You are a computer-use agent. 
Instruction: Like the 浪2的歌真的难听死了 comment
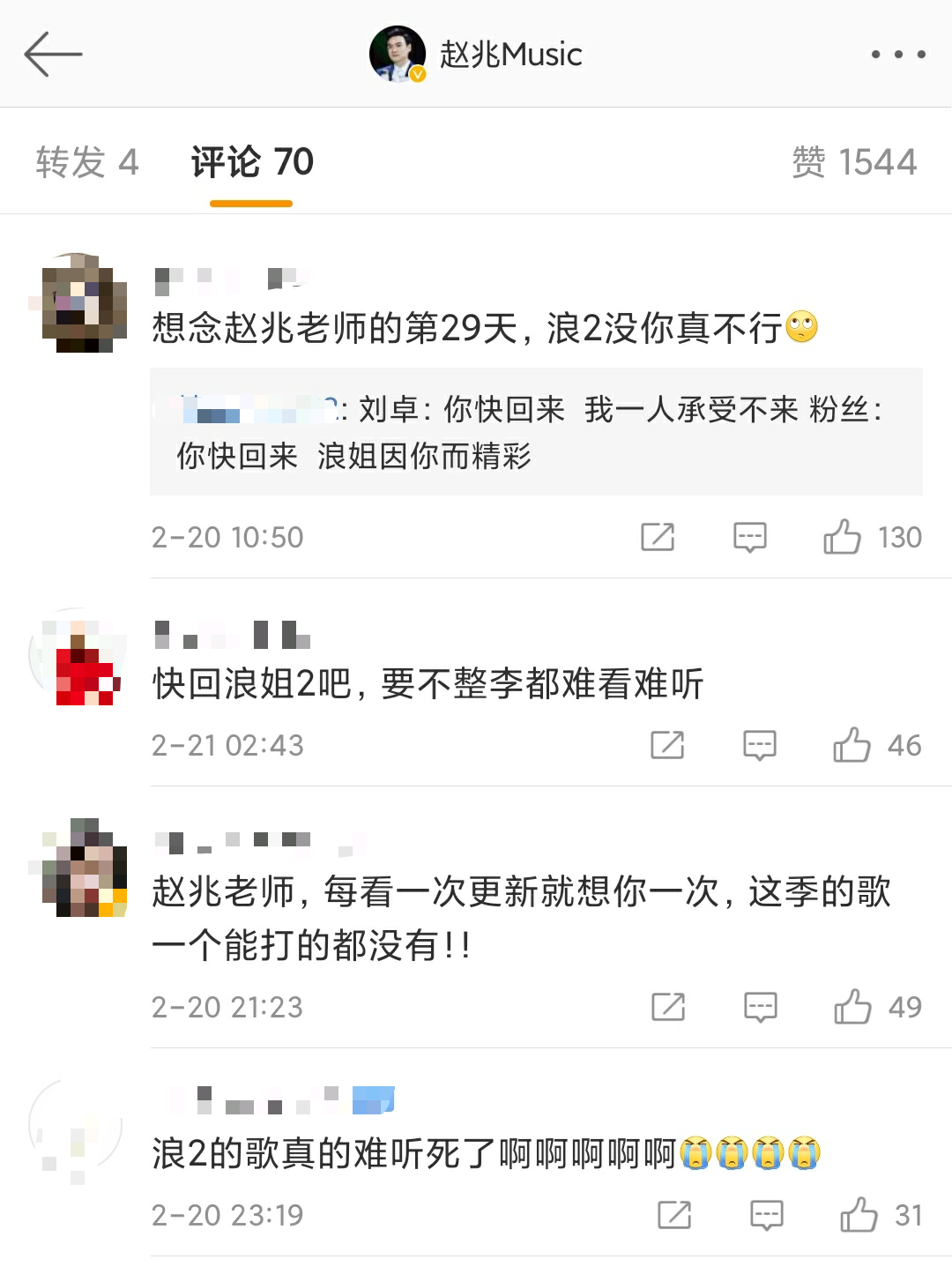858,1215
